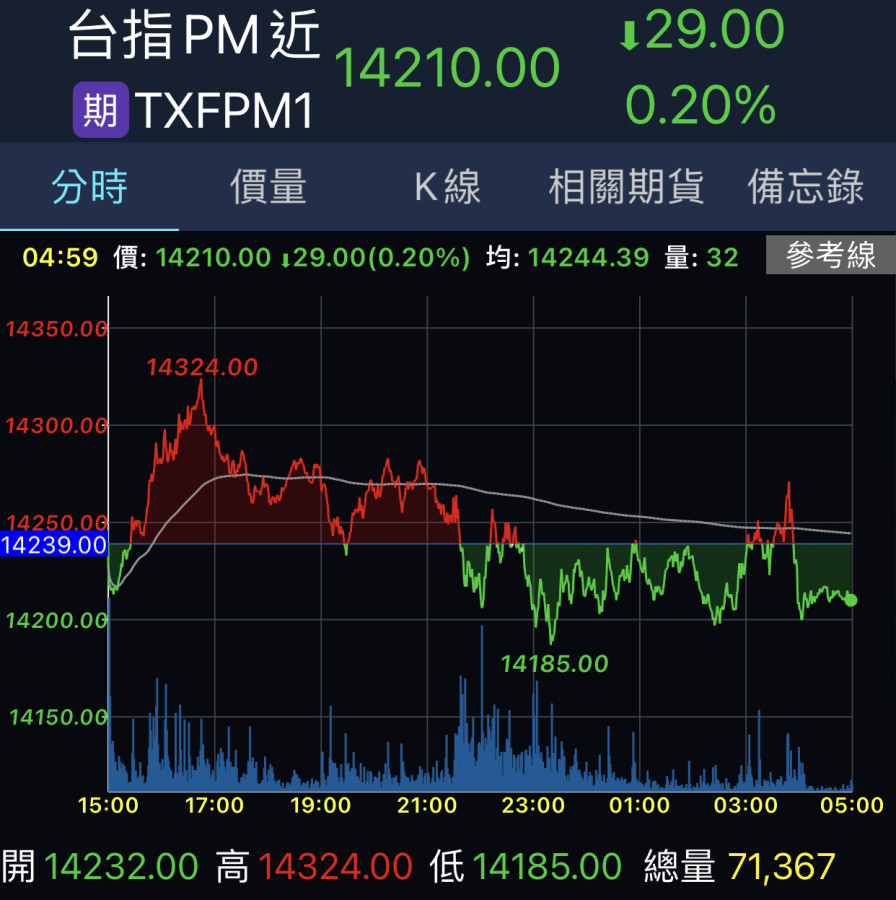View the 相關期貨 tab

[626, 187]
